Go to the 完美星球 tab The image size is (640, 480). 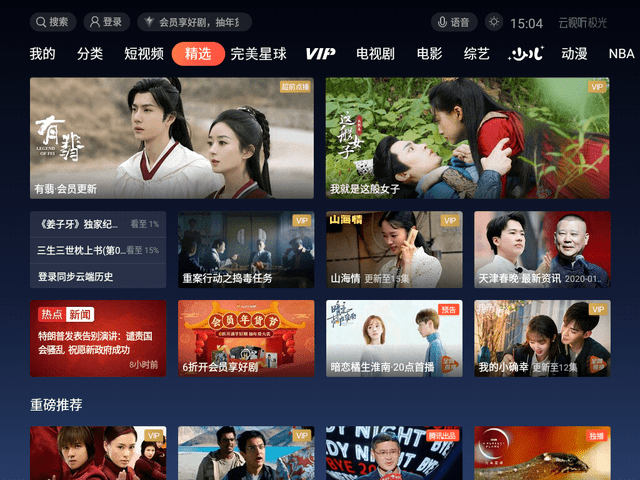pyautogui.click(x=258, y=54)
